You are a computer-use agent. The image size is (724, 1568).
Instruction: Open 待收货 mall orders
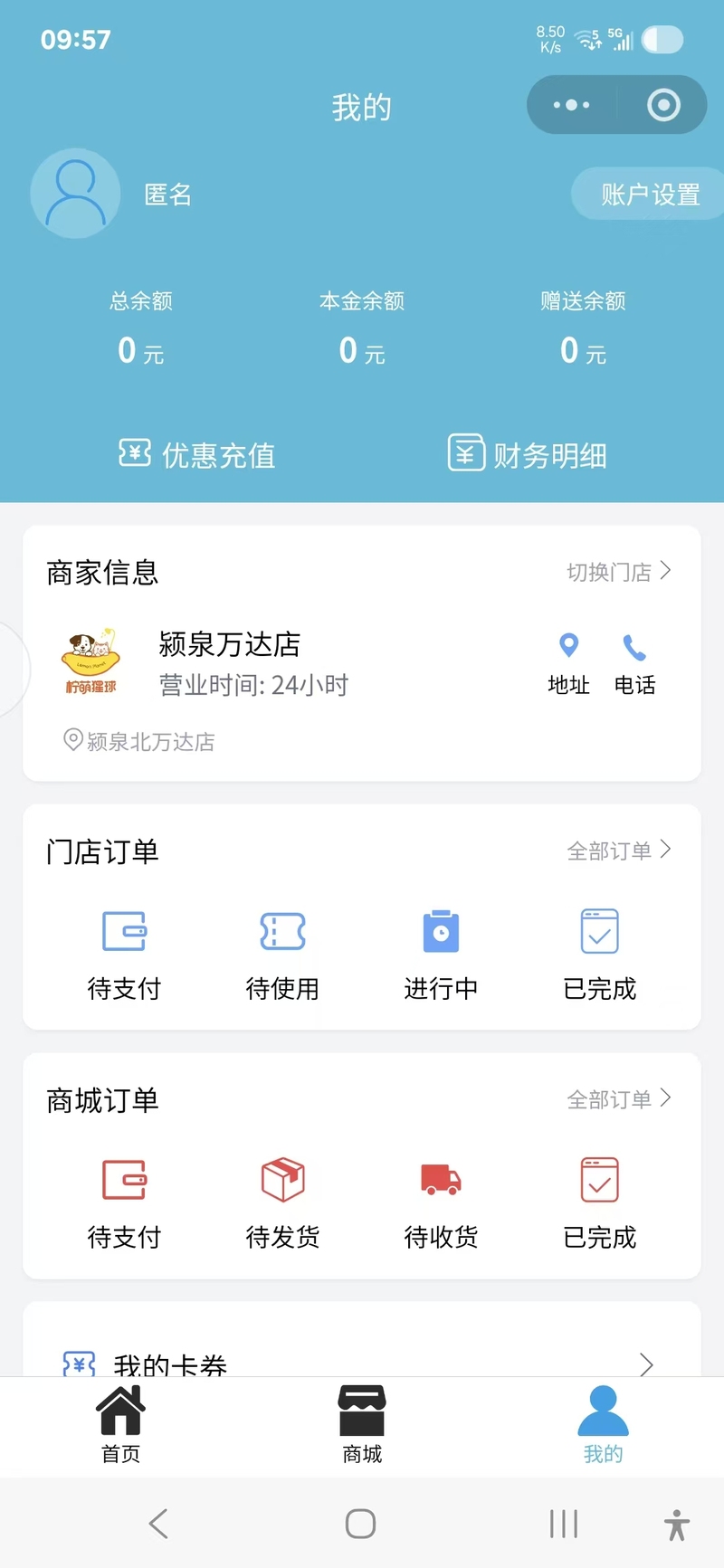441,1203
